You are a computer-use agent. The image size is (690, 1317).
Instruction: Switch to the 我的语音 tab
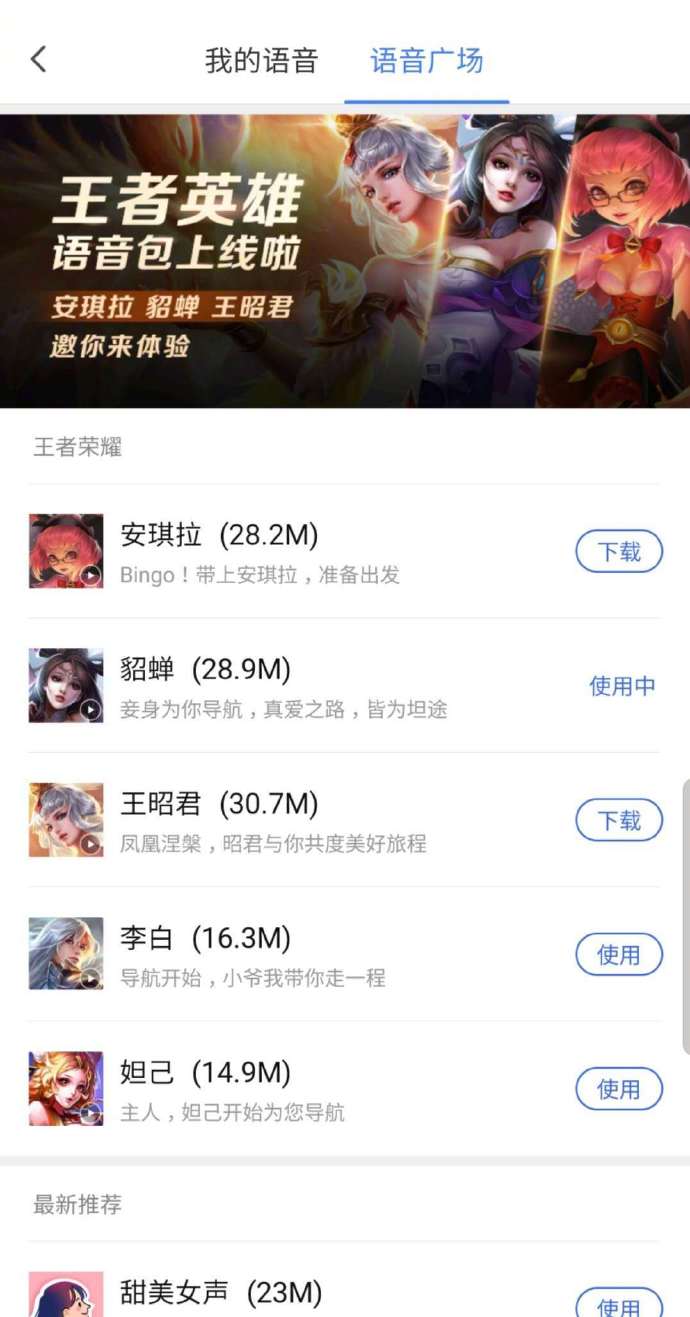(x=261, y=61)
